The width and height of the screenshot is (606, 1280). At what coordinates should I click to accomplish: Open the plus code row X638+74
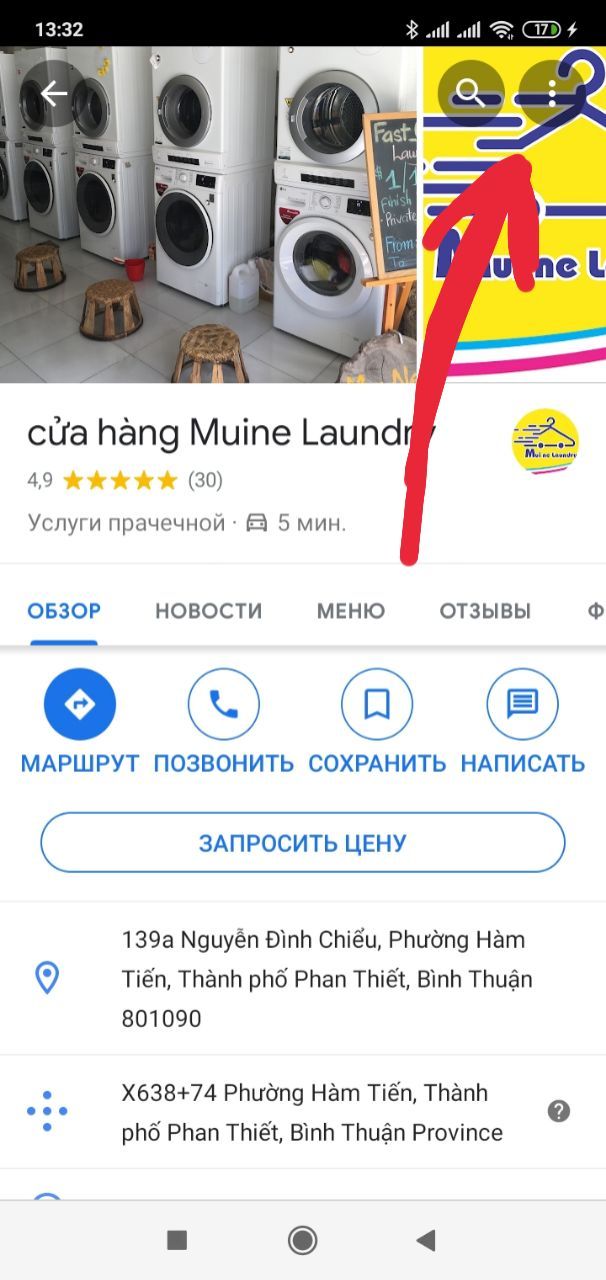point(310,1112)
